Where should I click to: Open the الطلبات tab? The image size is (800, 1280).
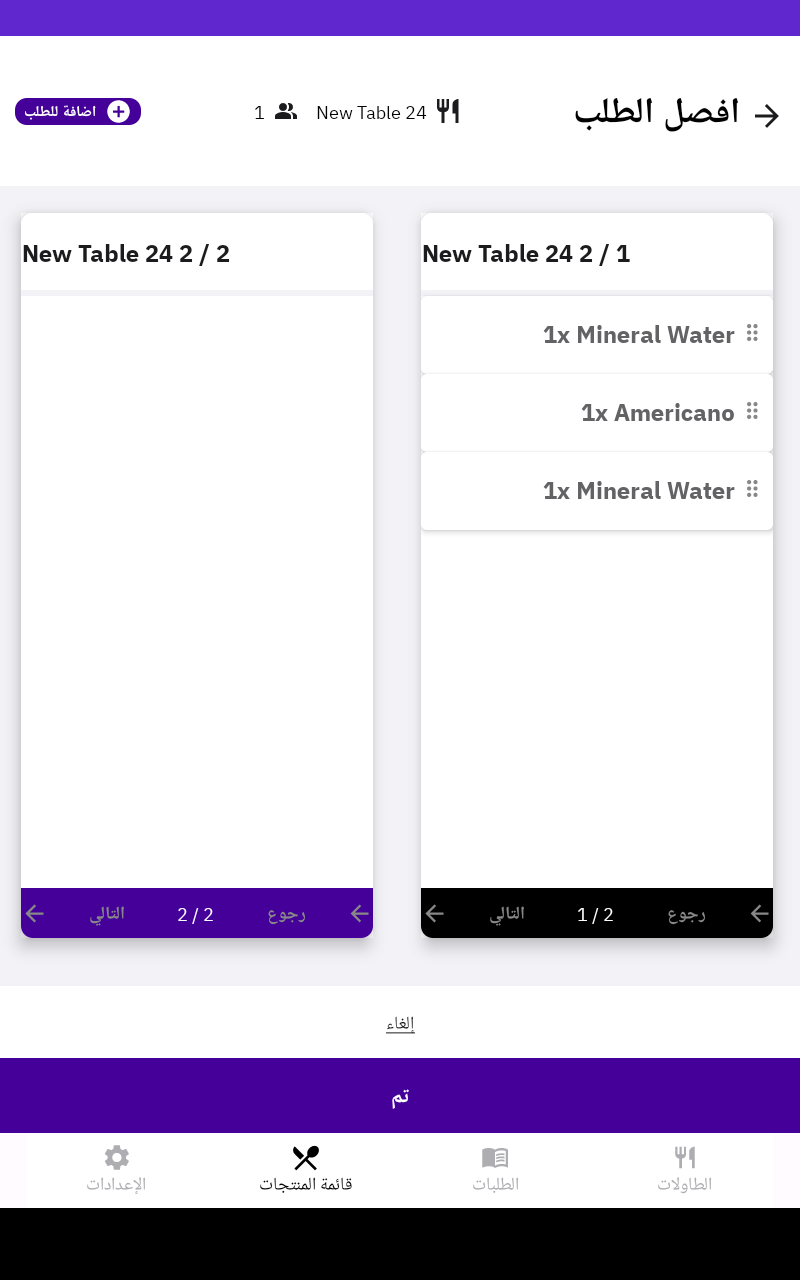coord(495,1170)
